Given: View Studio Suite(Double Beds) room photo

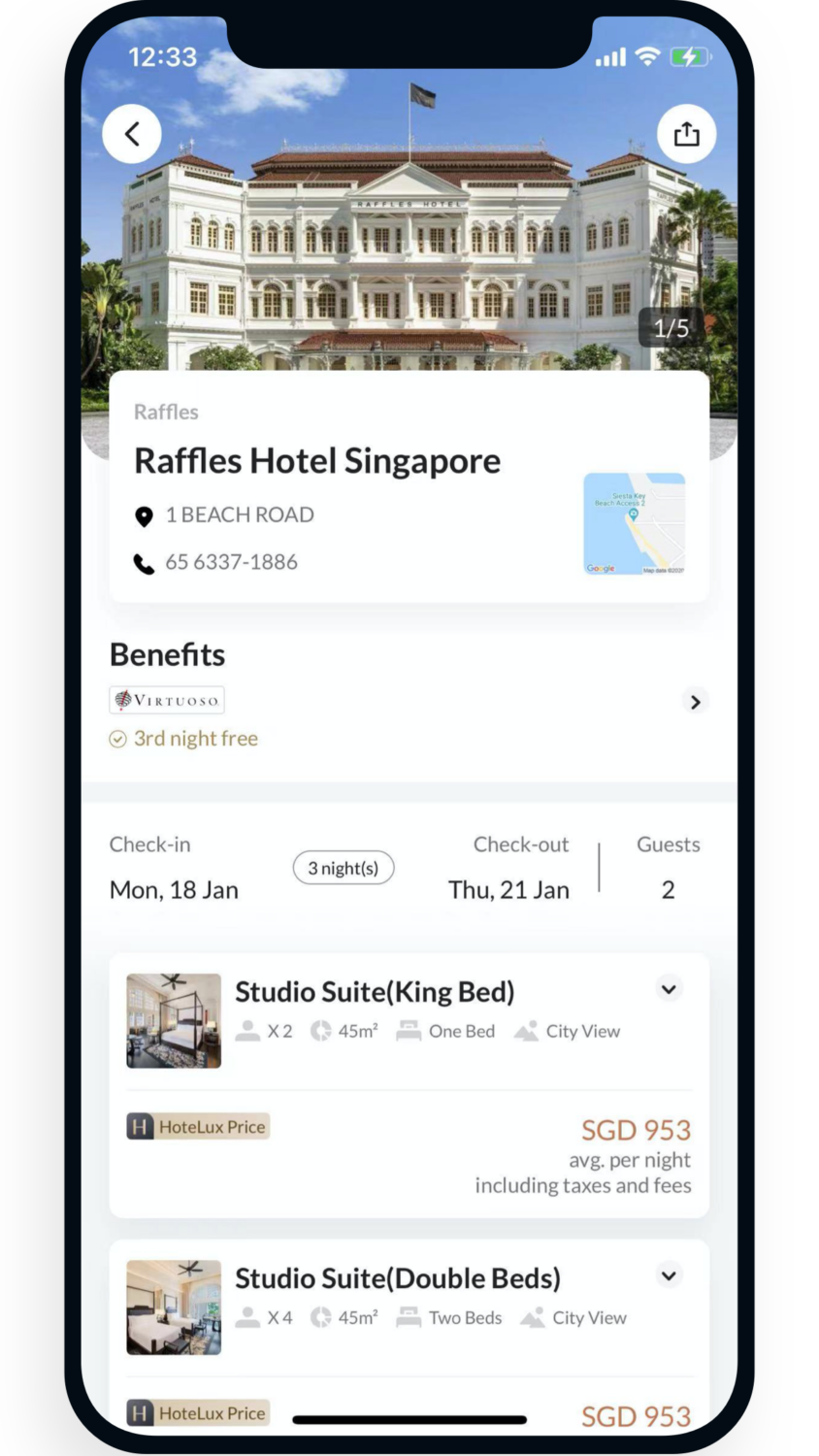Looking at the screenshot, I should (x=174, y=1307).
